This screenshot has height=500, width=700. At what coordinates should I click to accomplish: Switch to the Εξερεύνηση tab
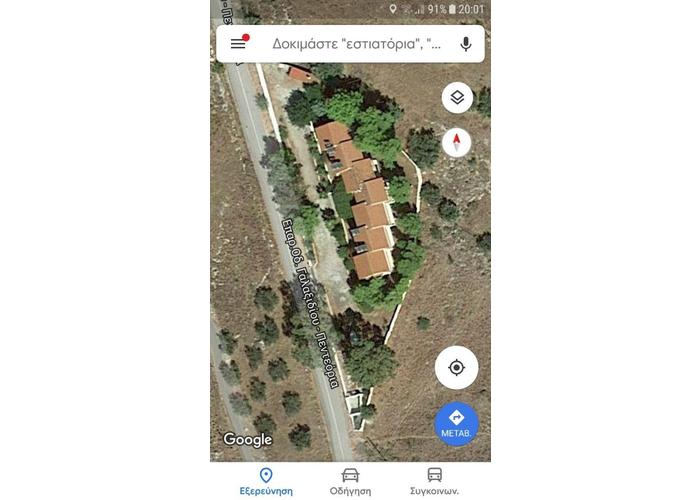[x=266, y=481]
